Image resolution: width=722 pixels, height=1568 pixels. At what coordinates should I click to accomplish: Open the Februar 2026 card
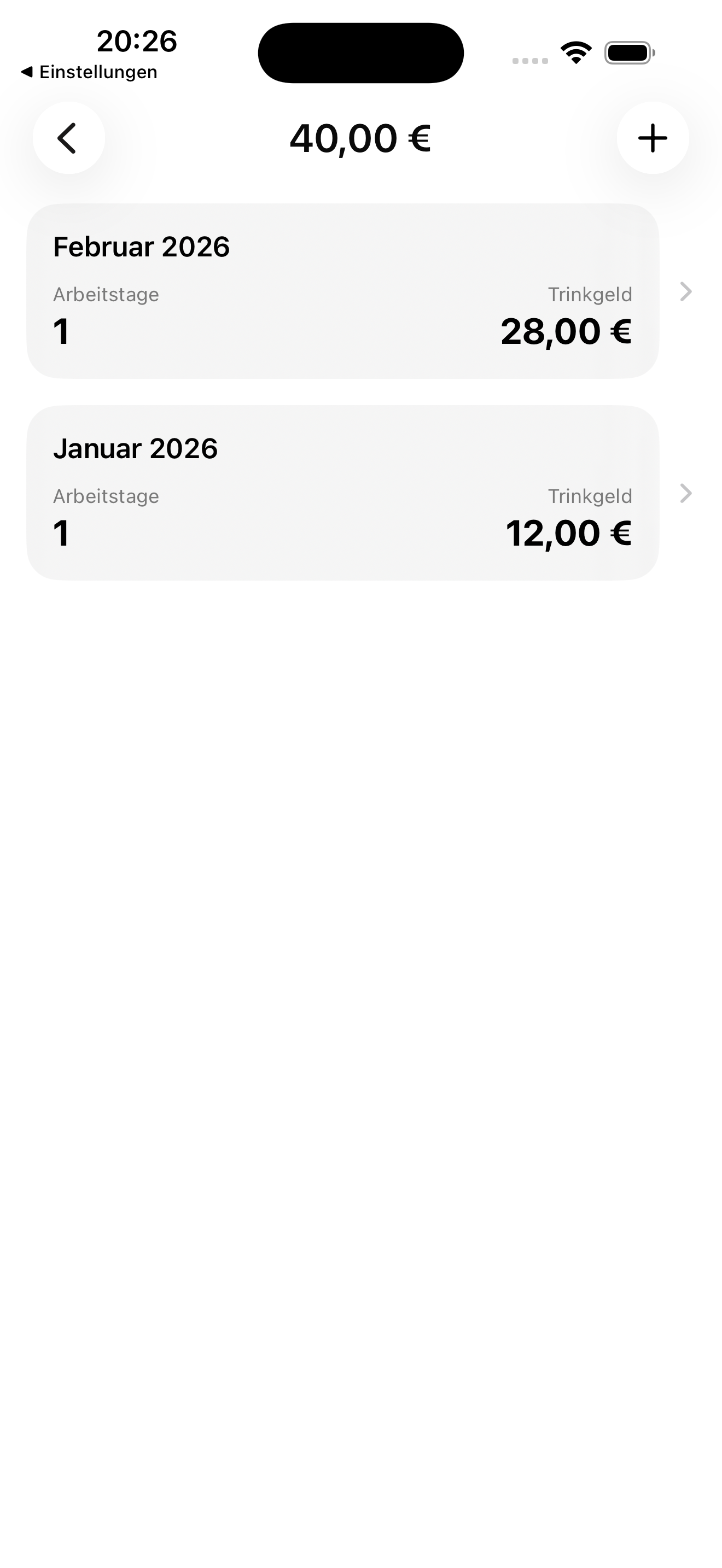pos(343,291)
